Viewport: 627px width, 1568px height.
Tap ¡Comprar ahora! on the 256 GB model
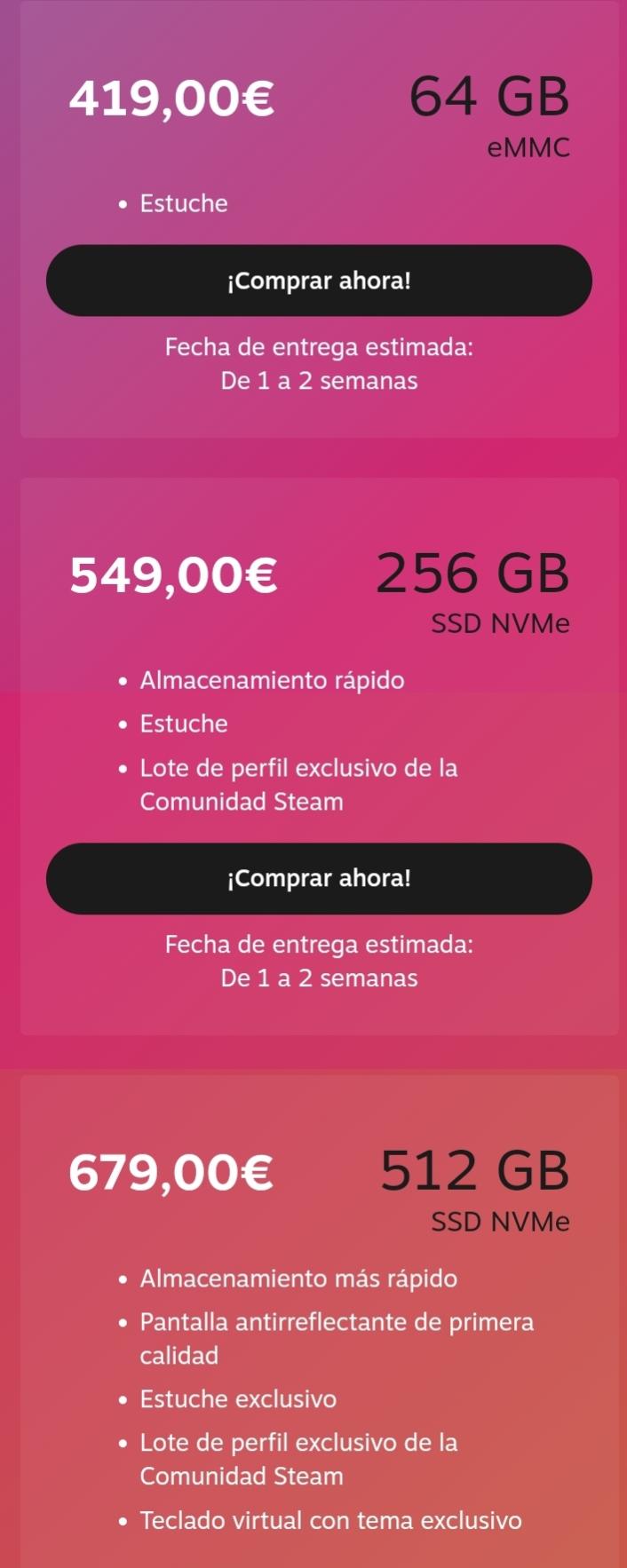319,878
